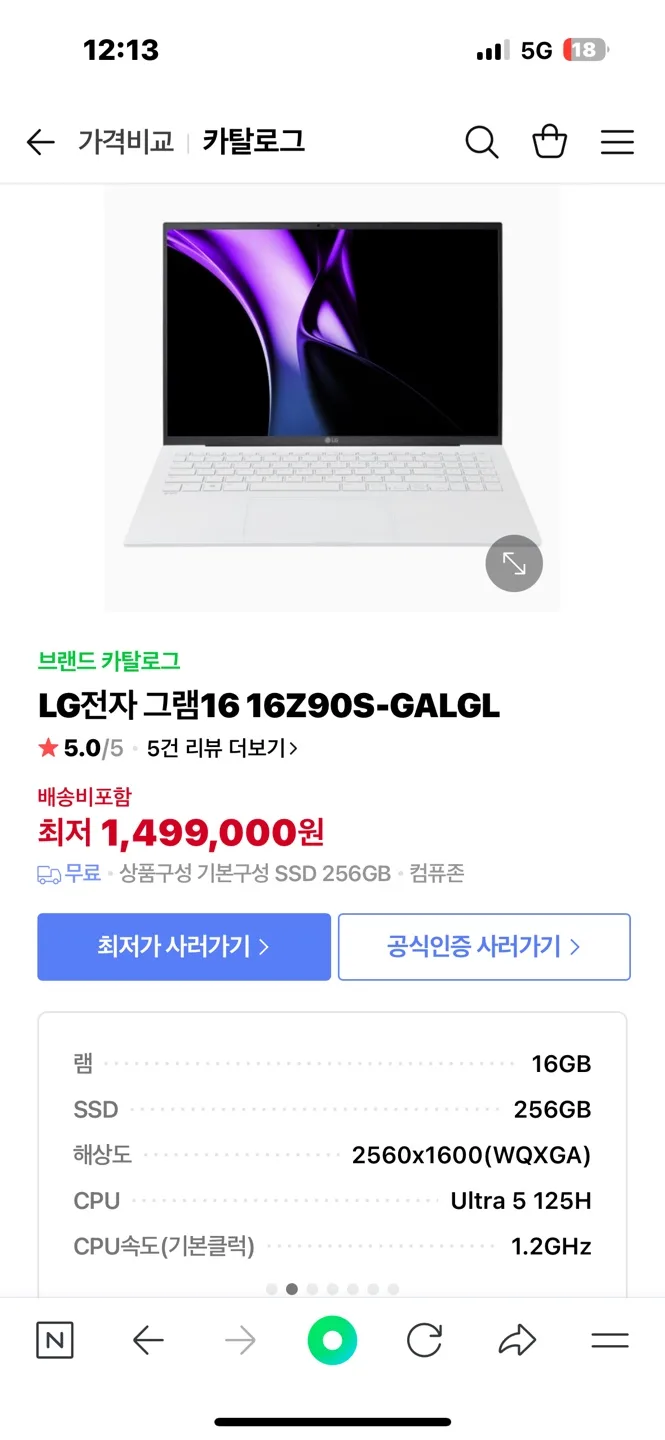Tap the green circle button in toolbar
The height and width of the screenshot is (1440, 665).
(332, 1341)
